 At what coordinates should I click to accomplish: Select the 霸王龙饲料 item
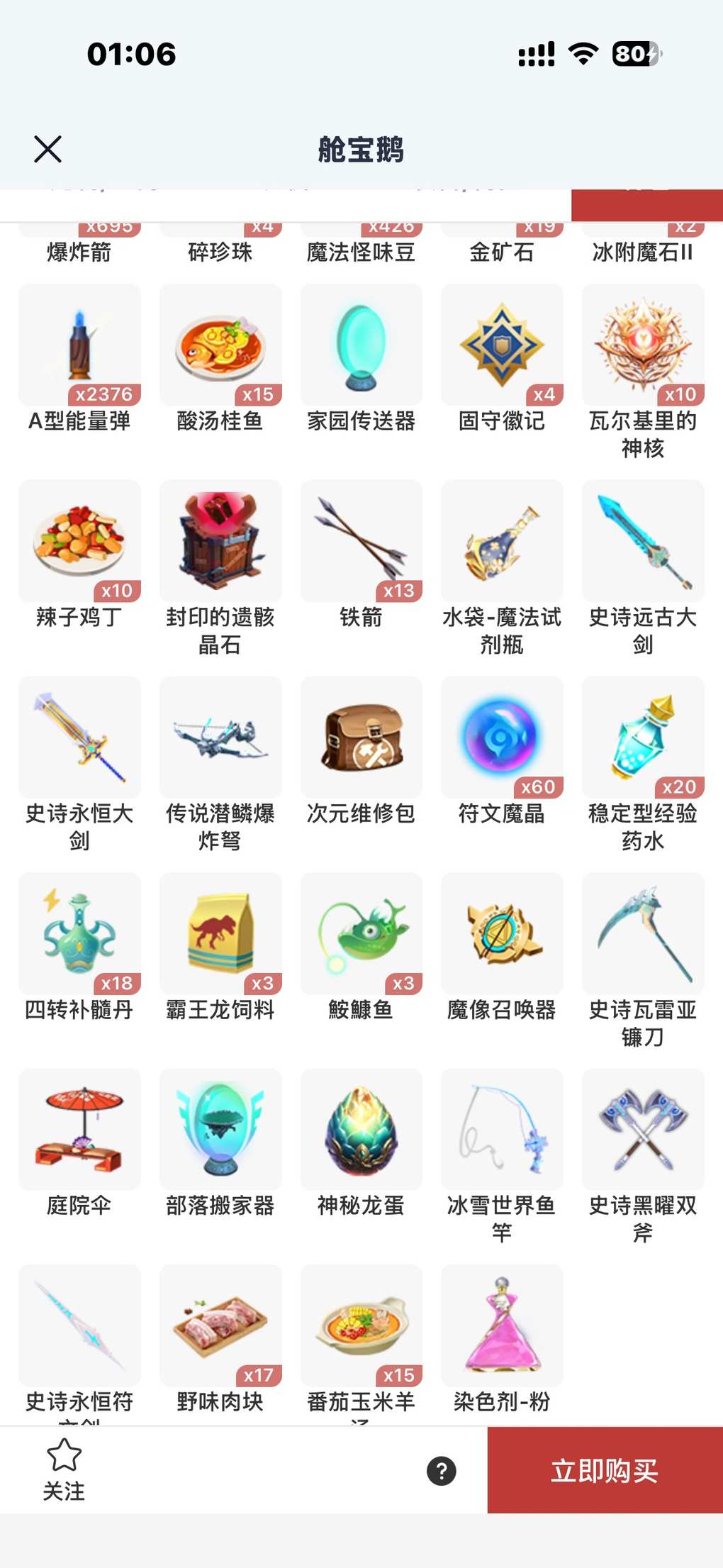pos(220,933)
